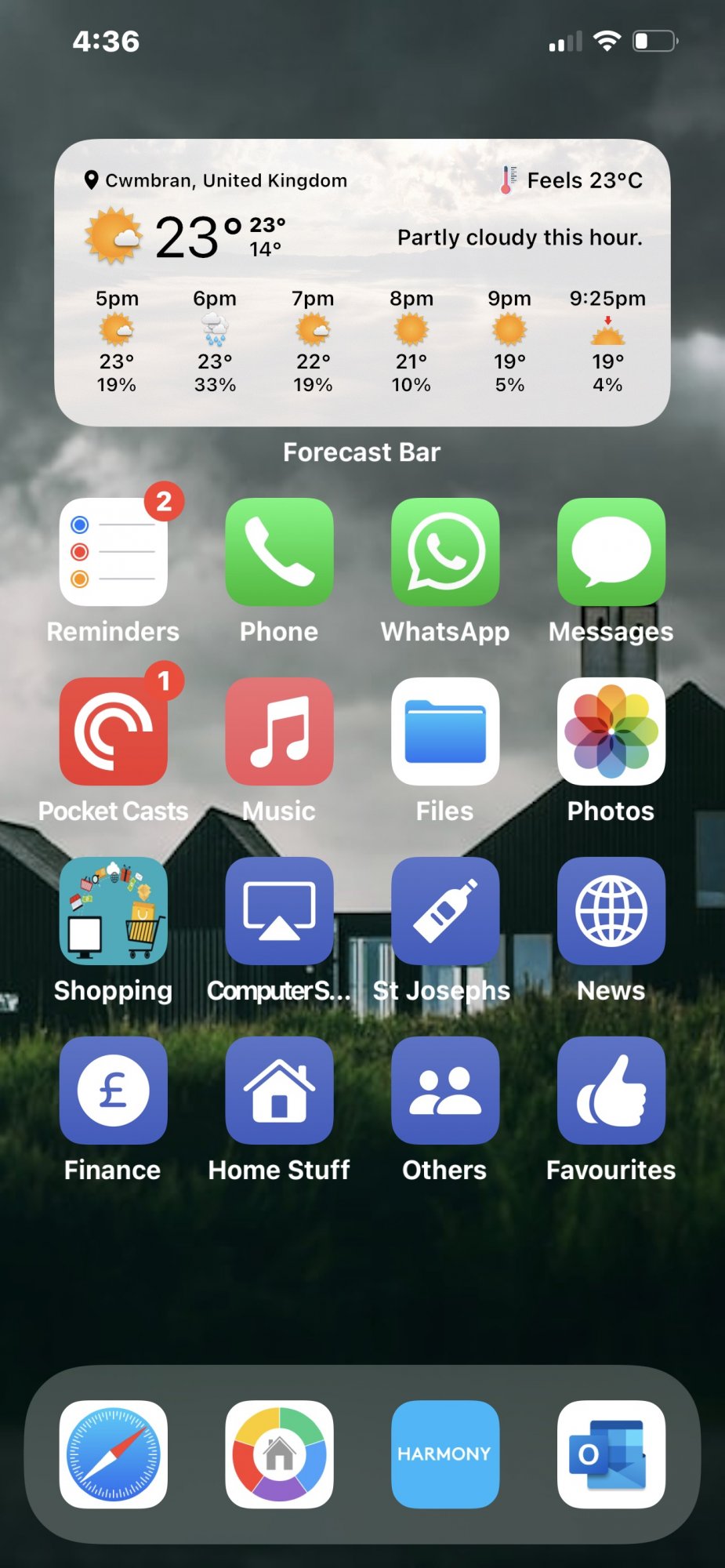Open the Files app

445,731
